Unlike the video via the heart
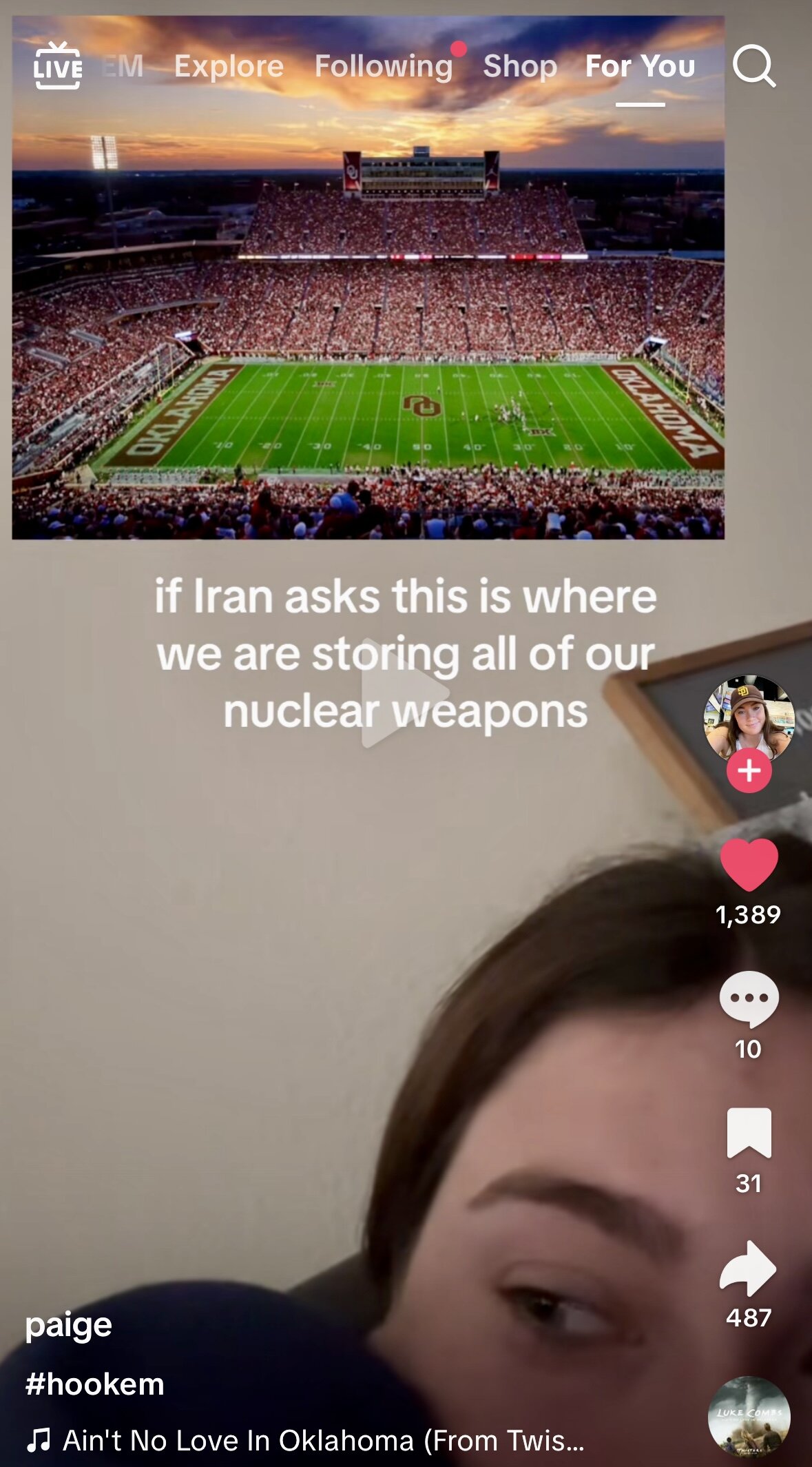 click(749, 865)
